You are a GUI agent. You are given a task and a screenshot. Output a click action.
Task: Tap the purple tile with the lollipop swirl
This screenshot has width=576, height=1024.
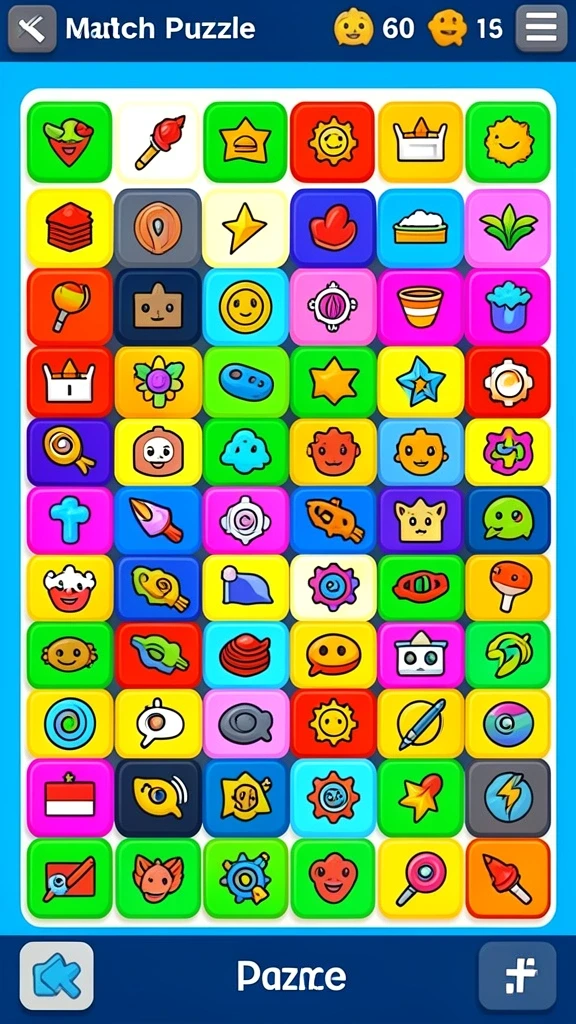coord(69,452)
